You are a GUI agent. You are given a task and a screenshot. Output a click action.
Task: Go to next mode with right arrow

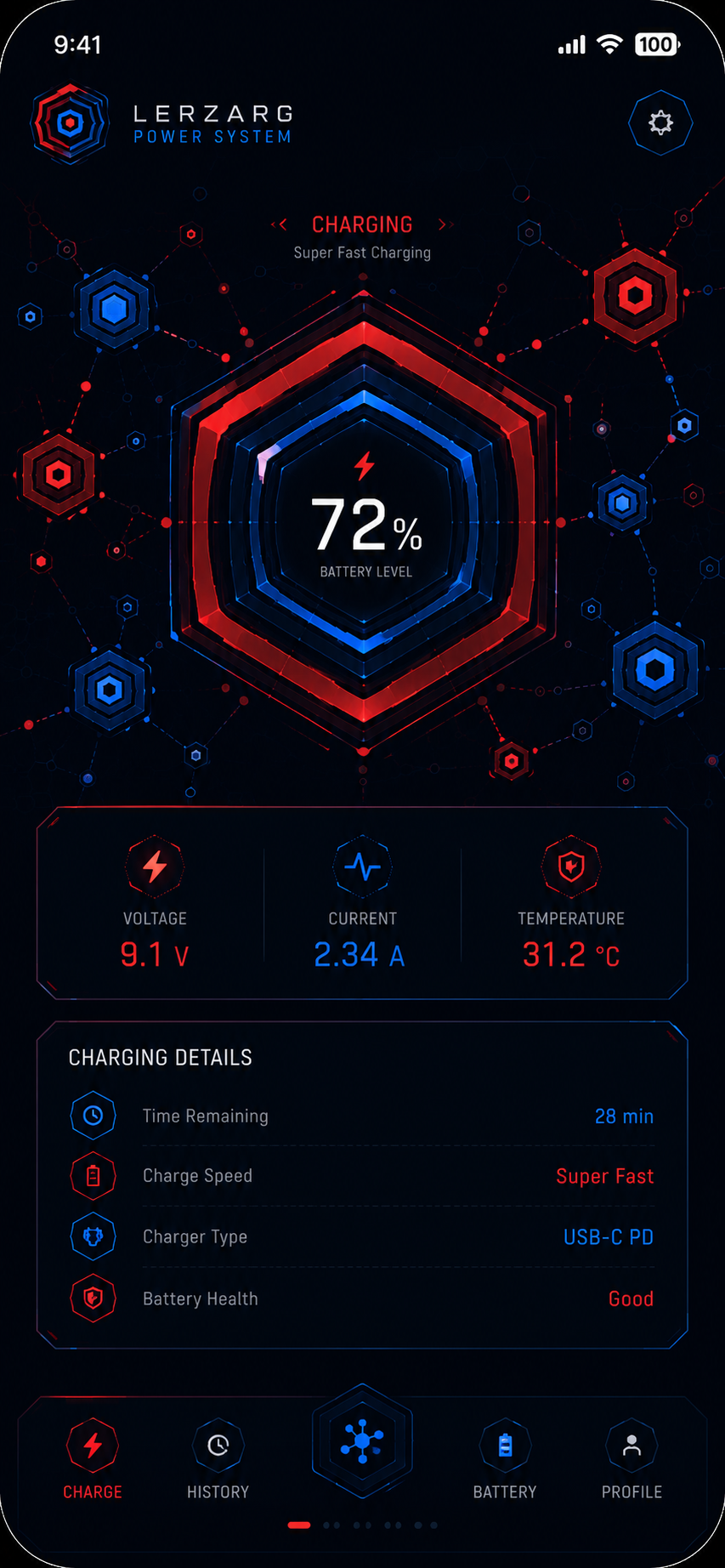click(x=445, y=224)
